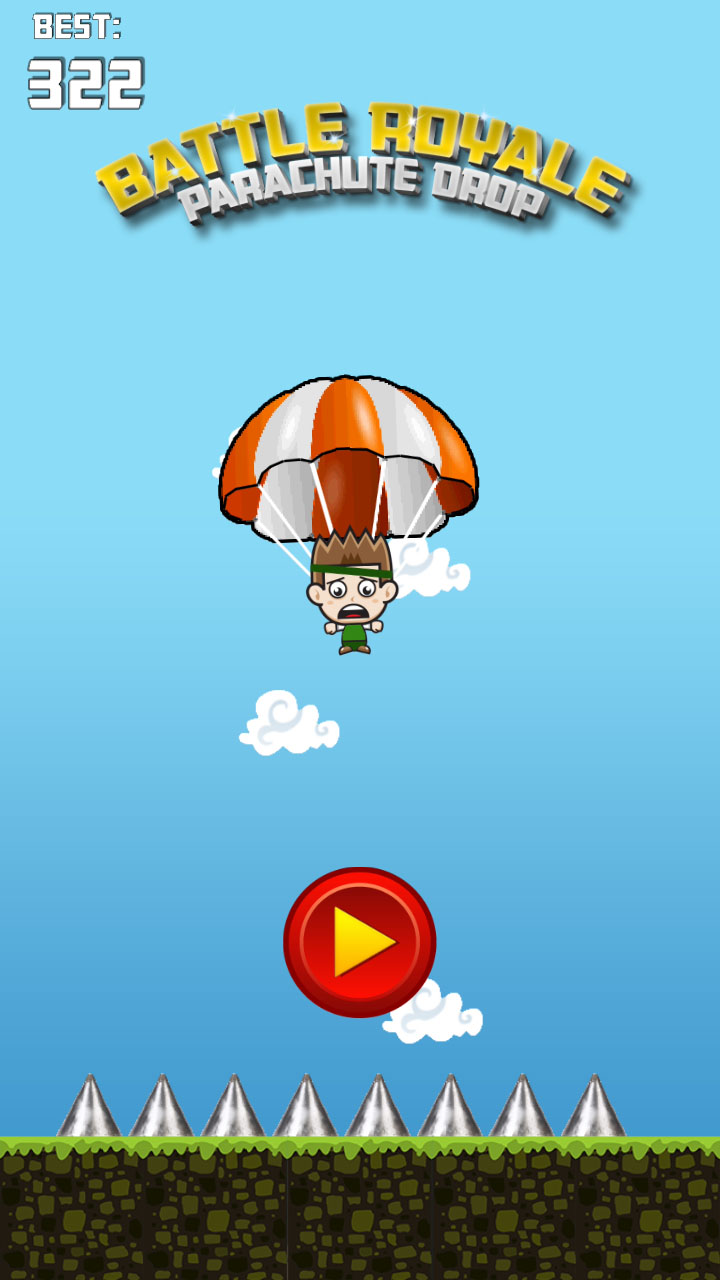Tap the character's green headband
Screen dimensions: 720x1280
click(350, 572)
